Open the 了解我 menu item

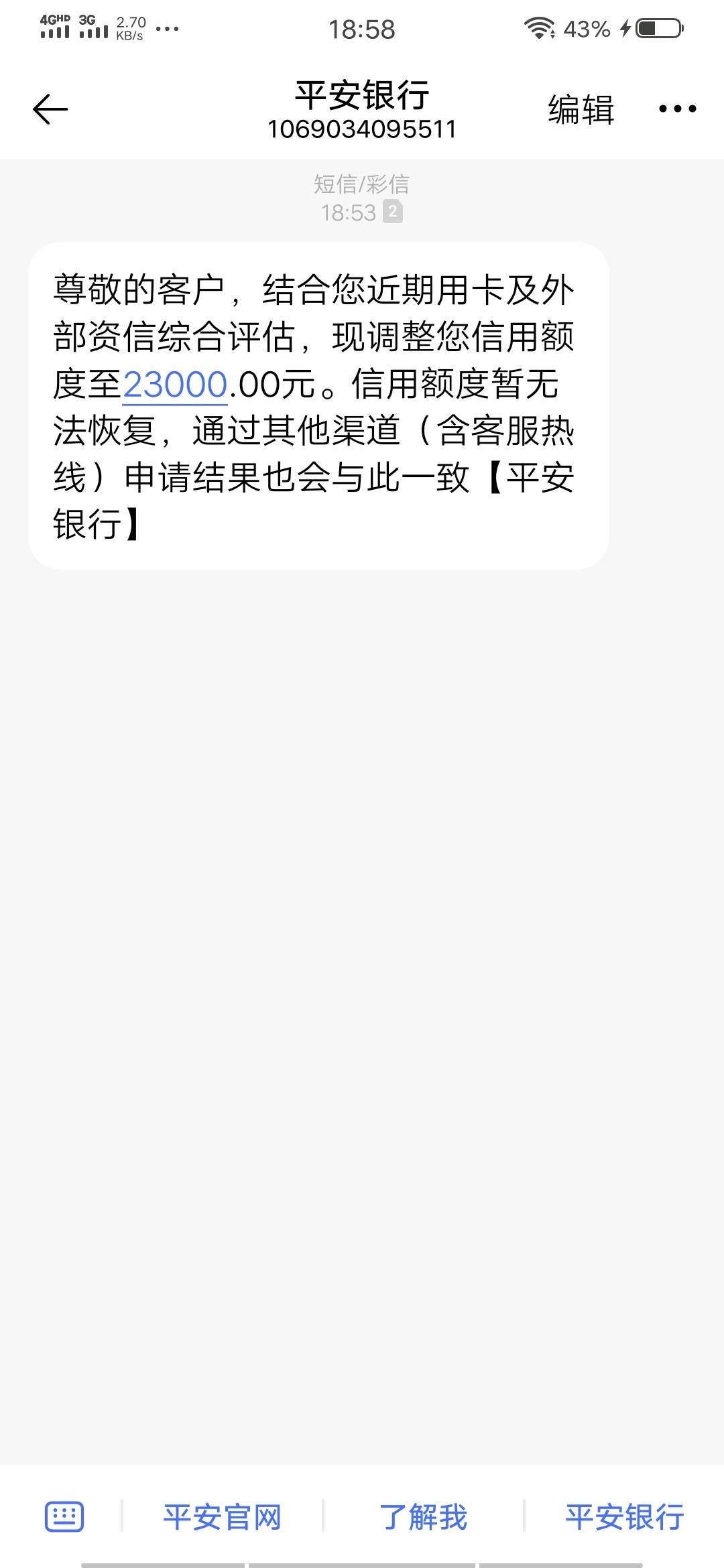click(423, 1517)
